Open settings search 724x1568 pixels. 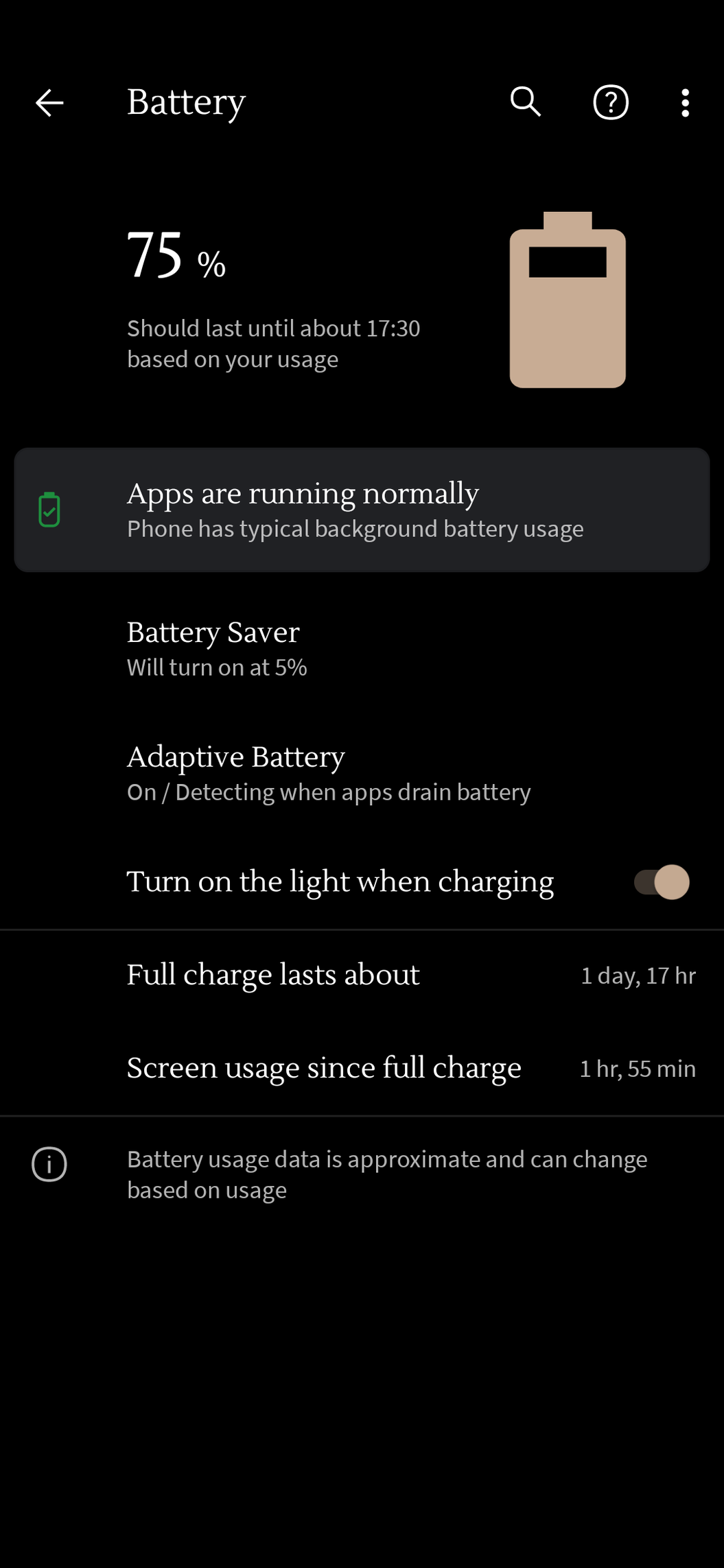[x=526, y=103]
